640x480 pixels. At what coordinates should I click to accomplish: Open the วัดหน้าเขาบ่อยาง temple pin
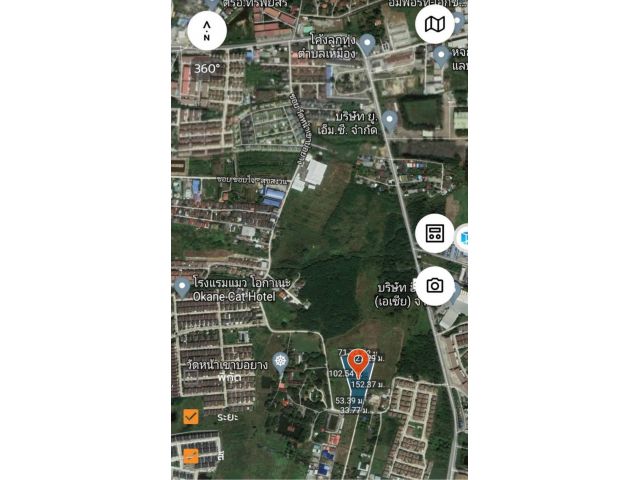280,361
